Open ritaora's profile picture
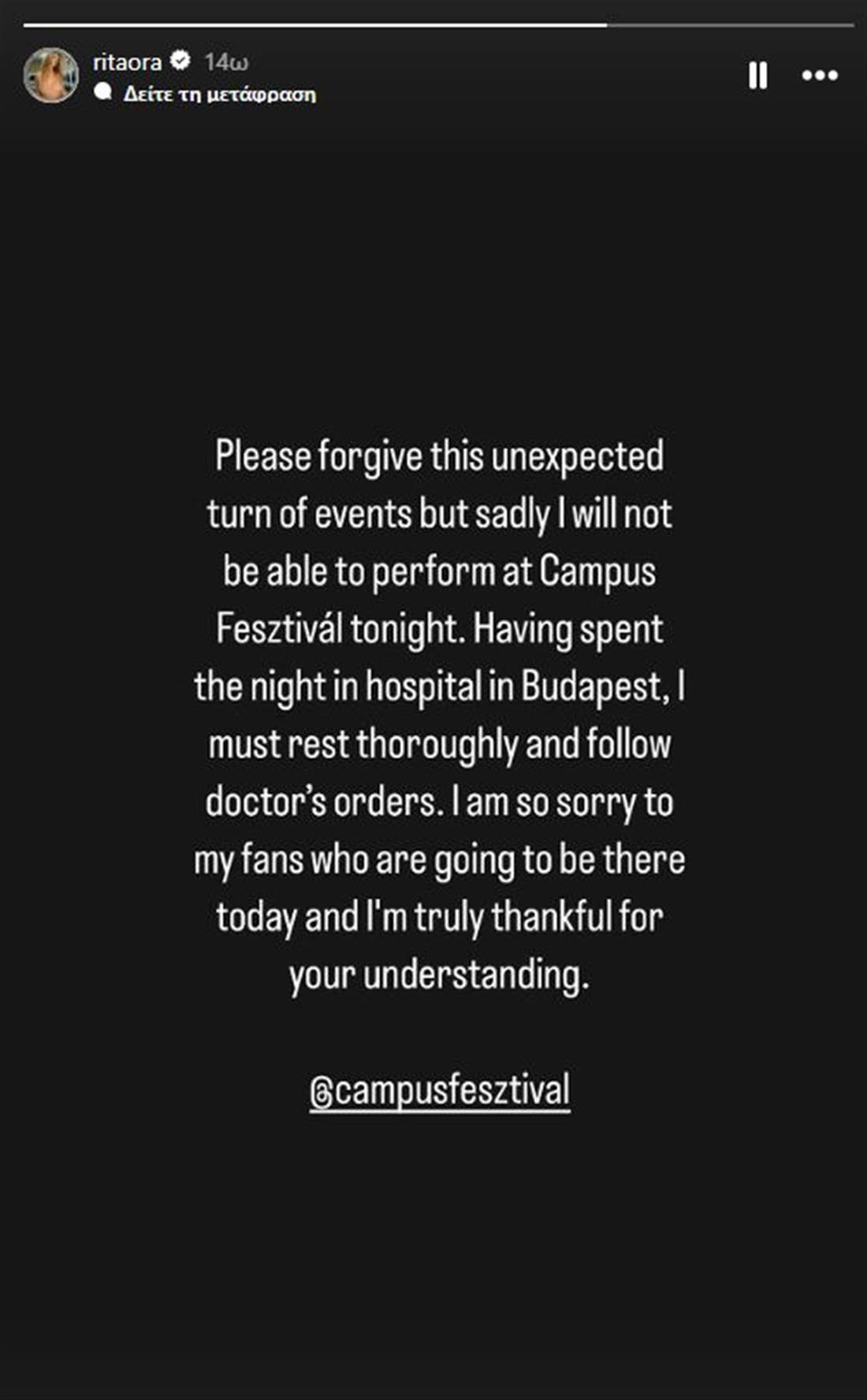 pos(51,76)
